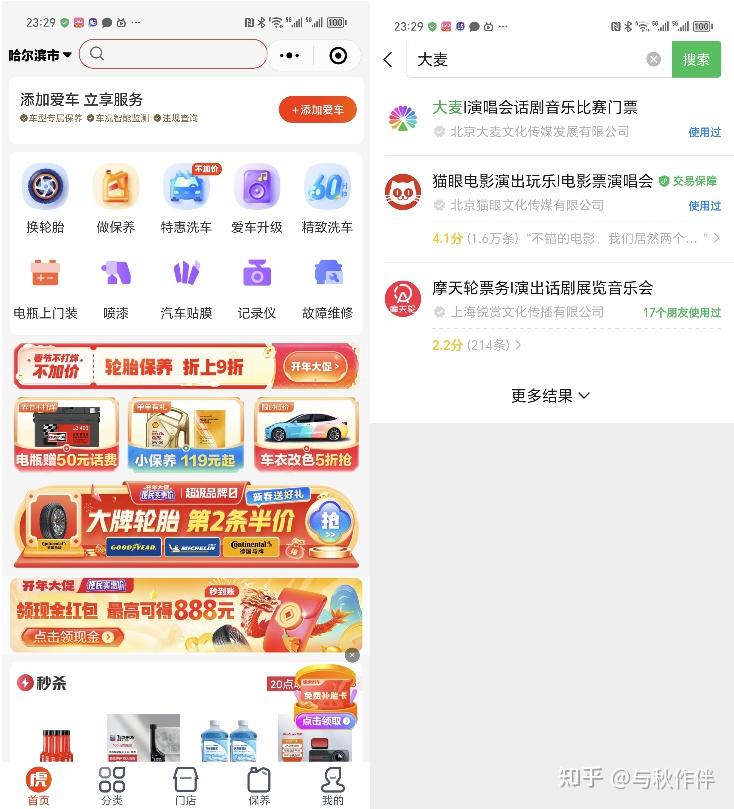This screenshot has height=809, width=734.
Task: Tap the search box beside the city name
Action: point(175,54)
